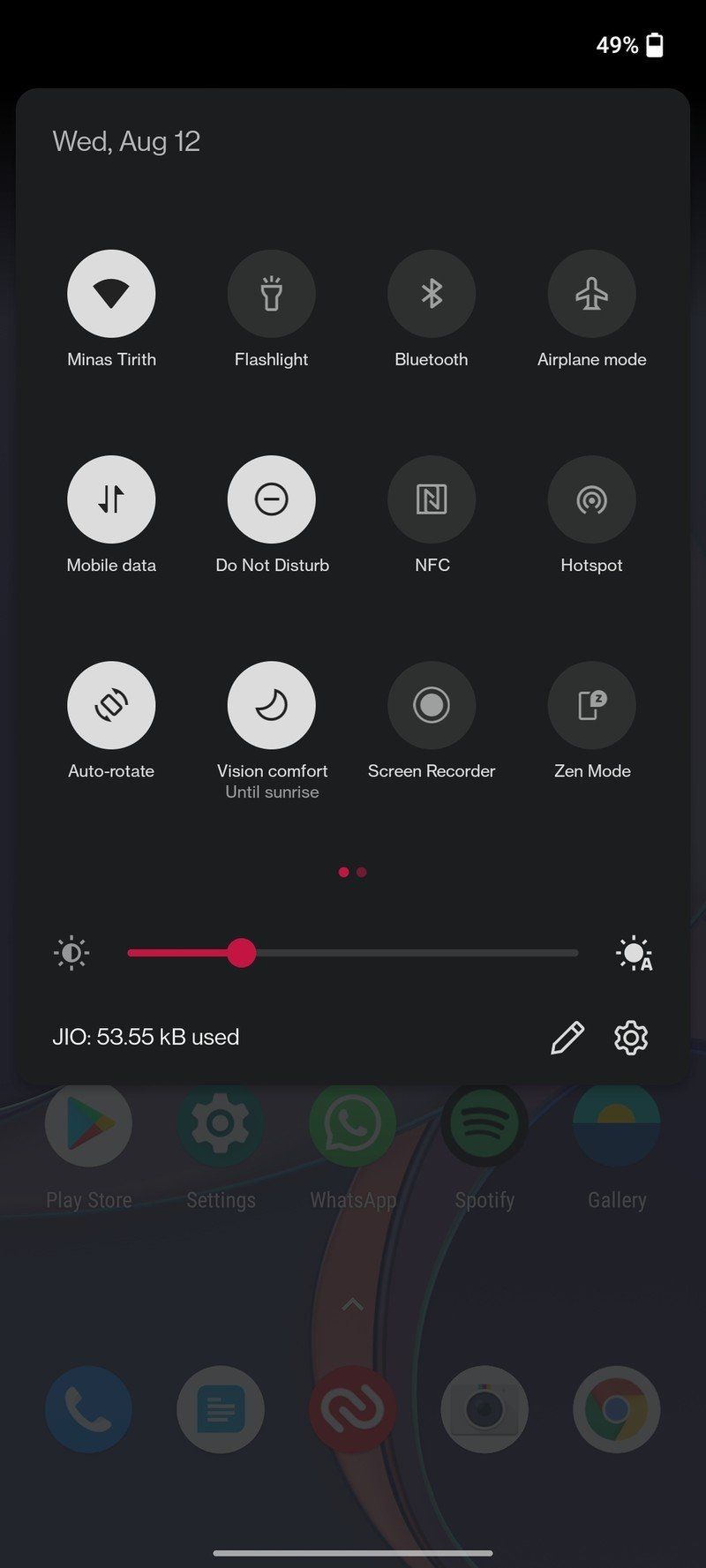Turn on the Flashlight
The image size is (706, 1568).
click(x=271, y=294)
